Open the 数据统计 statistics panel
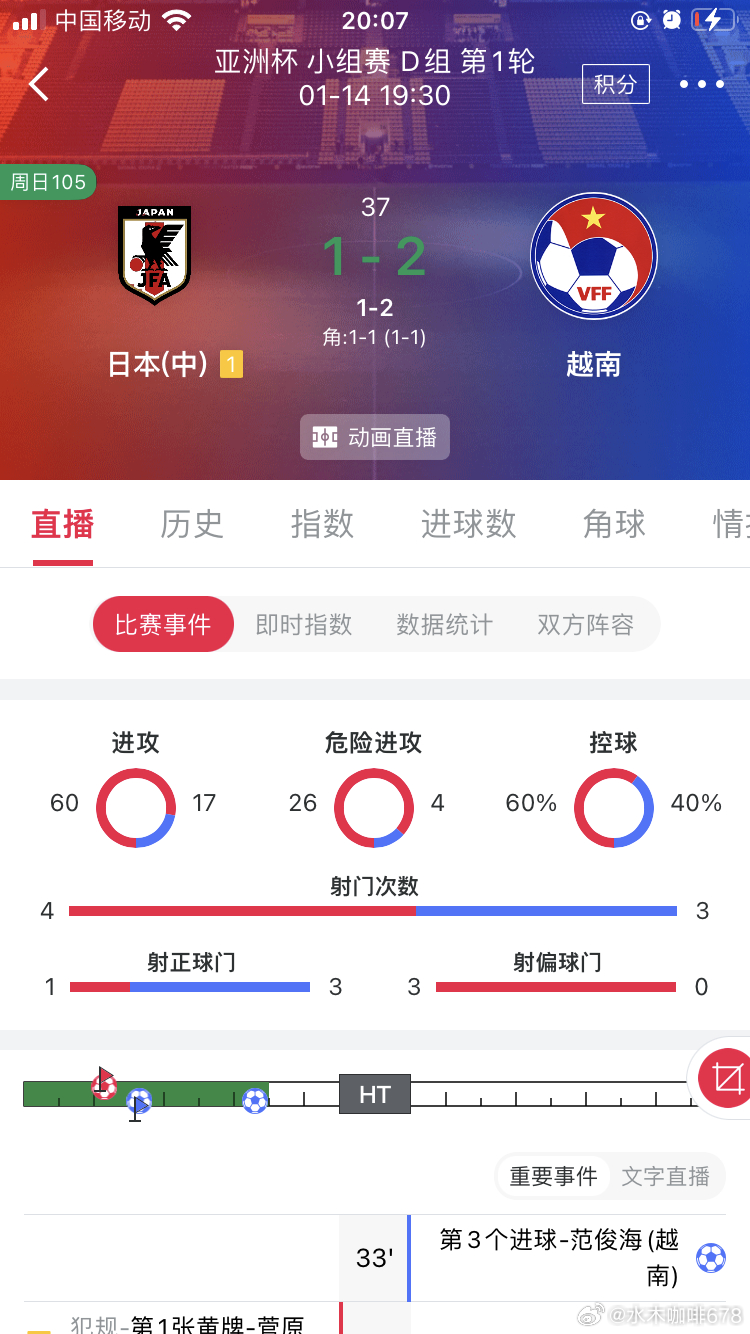 pos(444,623)
